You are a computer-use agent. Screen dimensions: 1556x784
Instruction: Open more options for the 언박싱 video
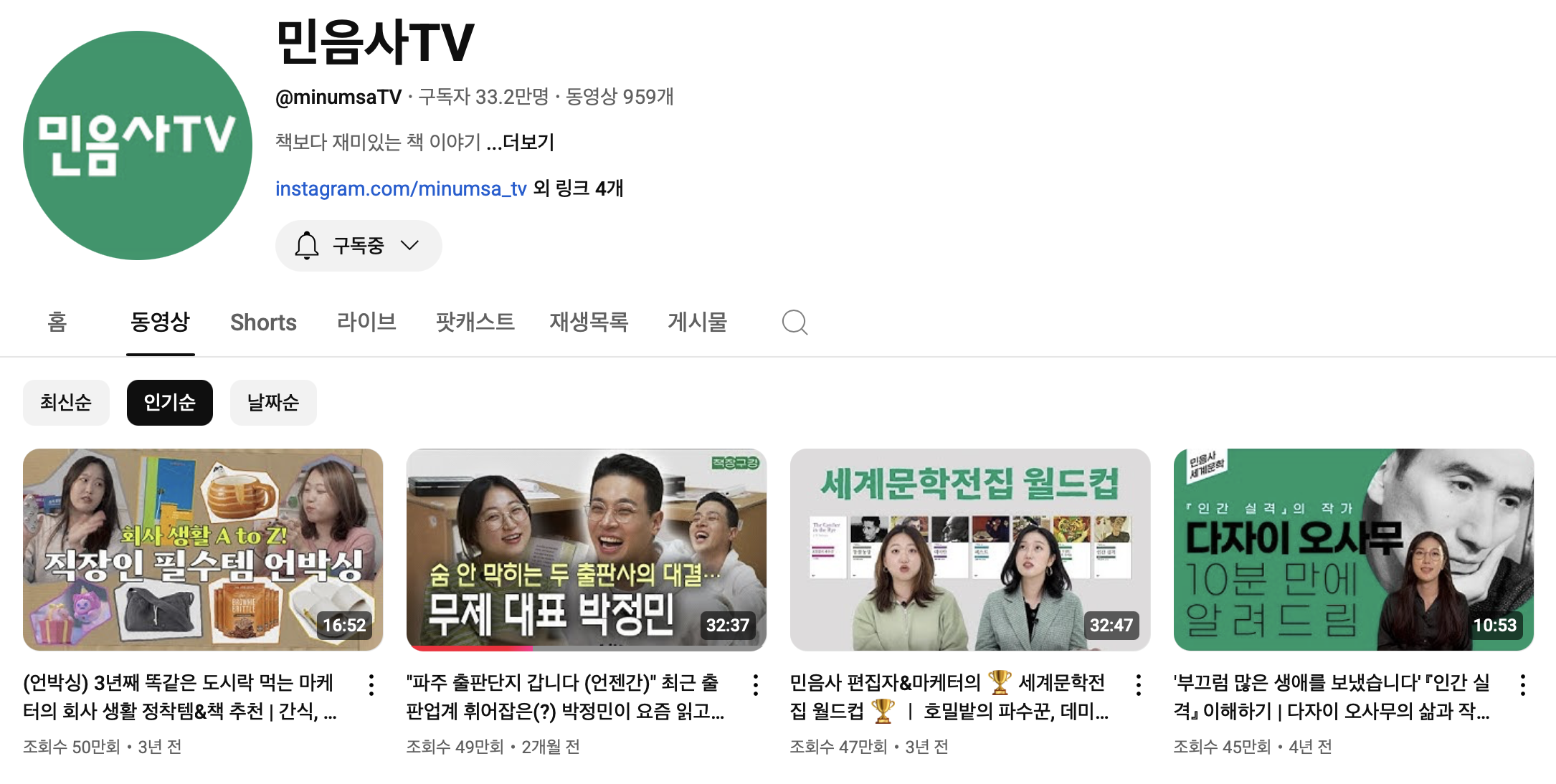coord(371,685)
